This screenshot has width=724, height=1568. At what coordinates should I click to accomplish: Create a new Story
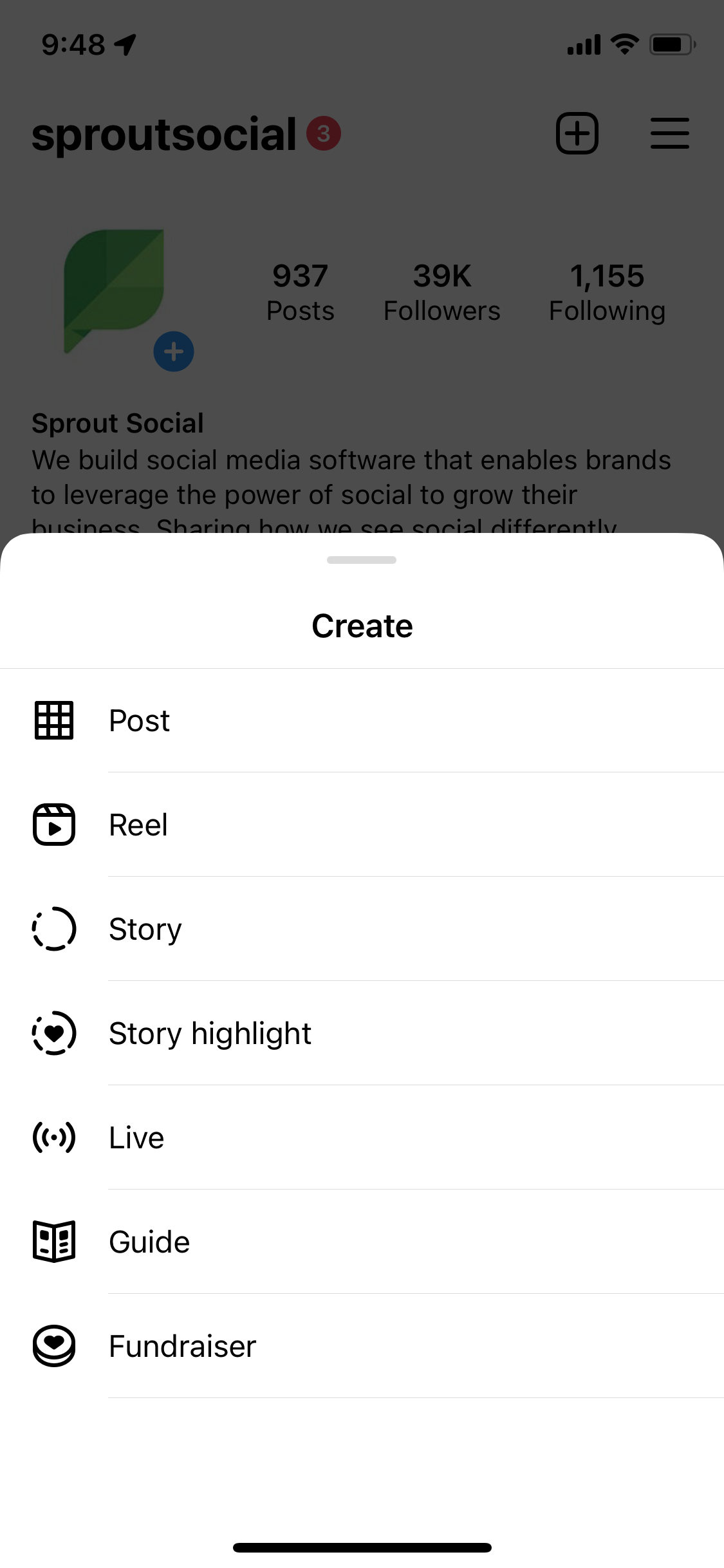coord(145,929)
